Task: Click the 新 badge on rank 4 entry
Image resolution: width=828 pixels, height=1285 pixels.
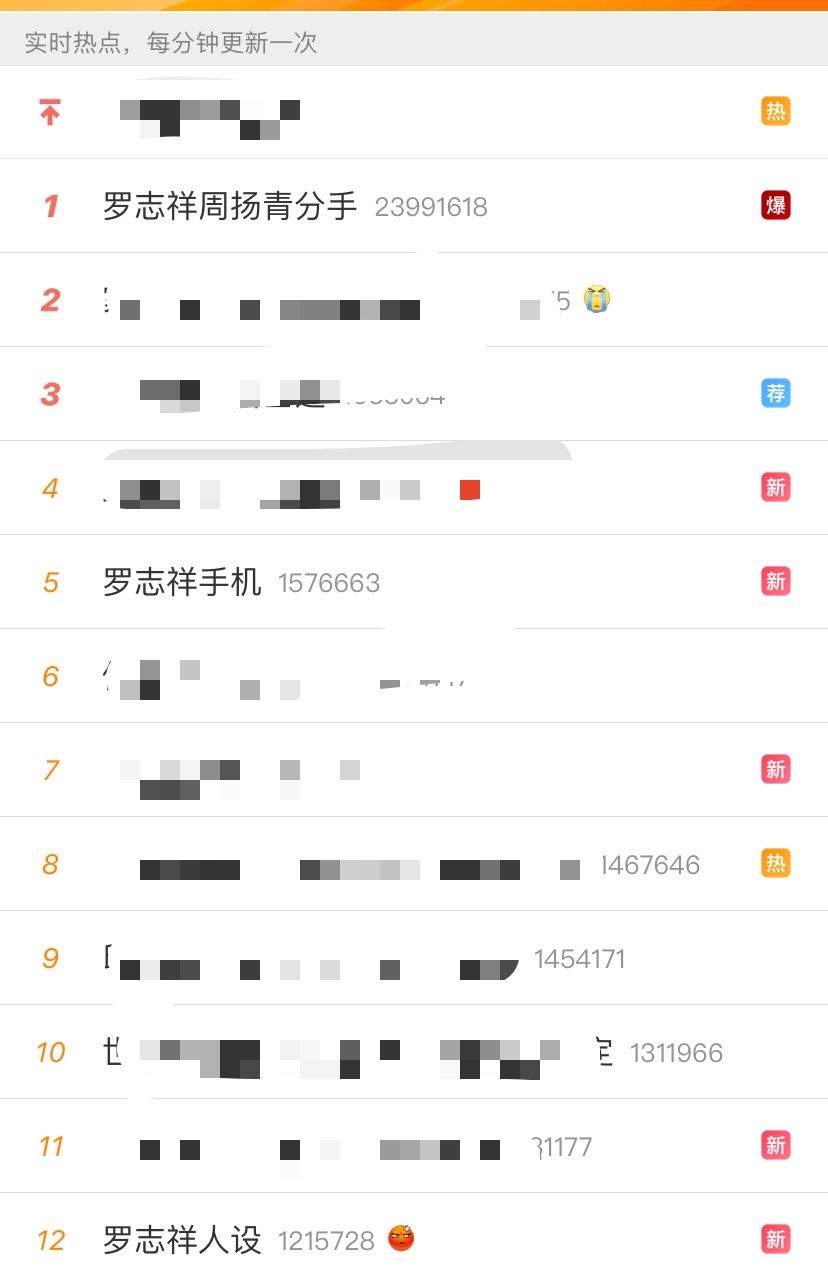Action: tap(776, 487)
